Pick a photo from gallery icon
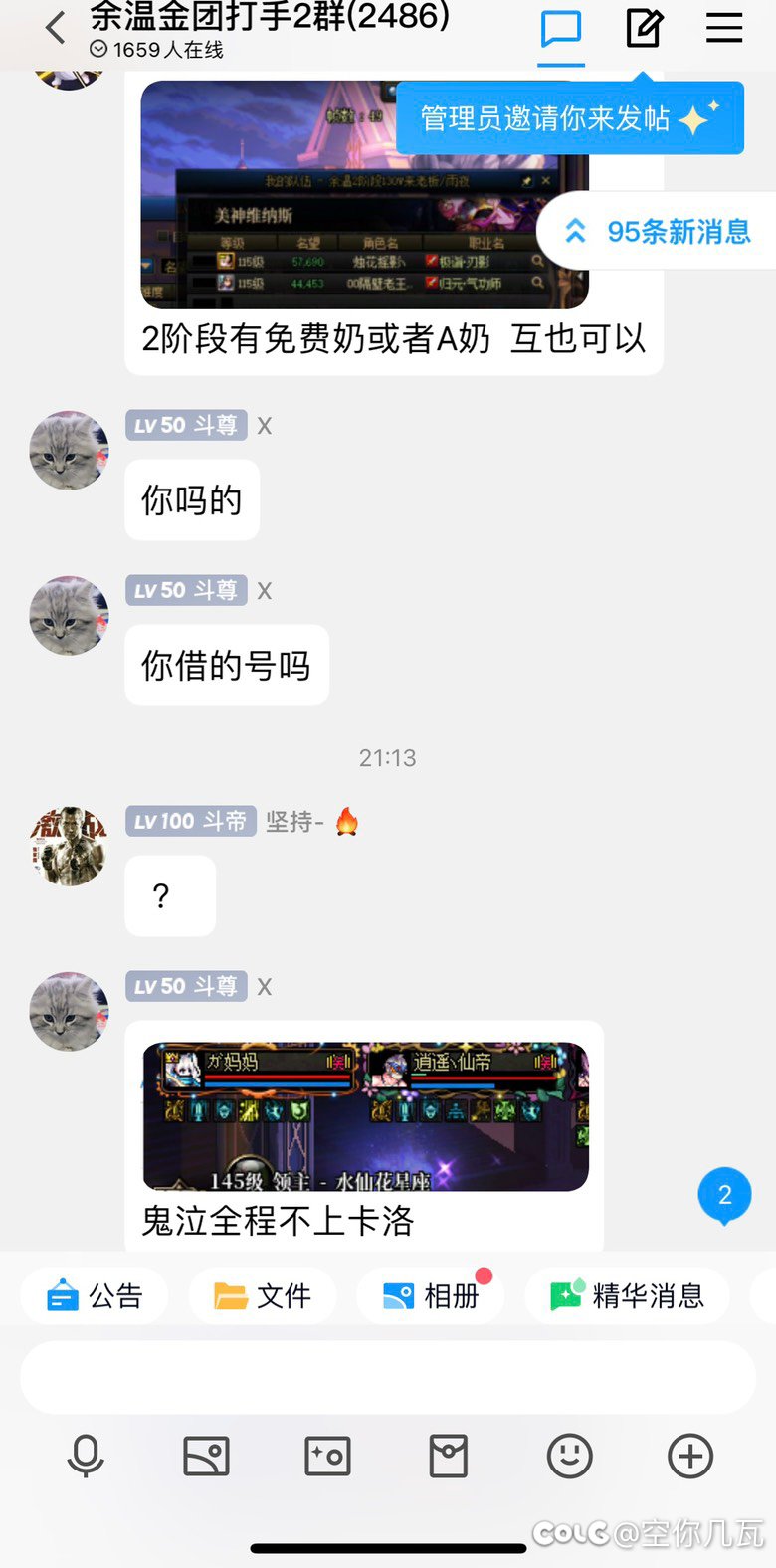This screenshot has height=1568, width=776. pos(207,1457)
